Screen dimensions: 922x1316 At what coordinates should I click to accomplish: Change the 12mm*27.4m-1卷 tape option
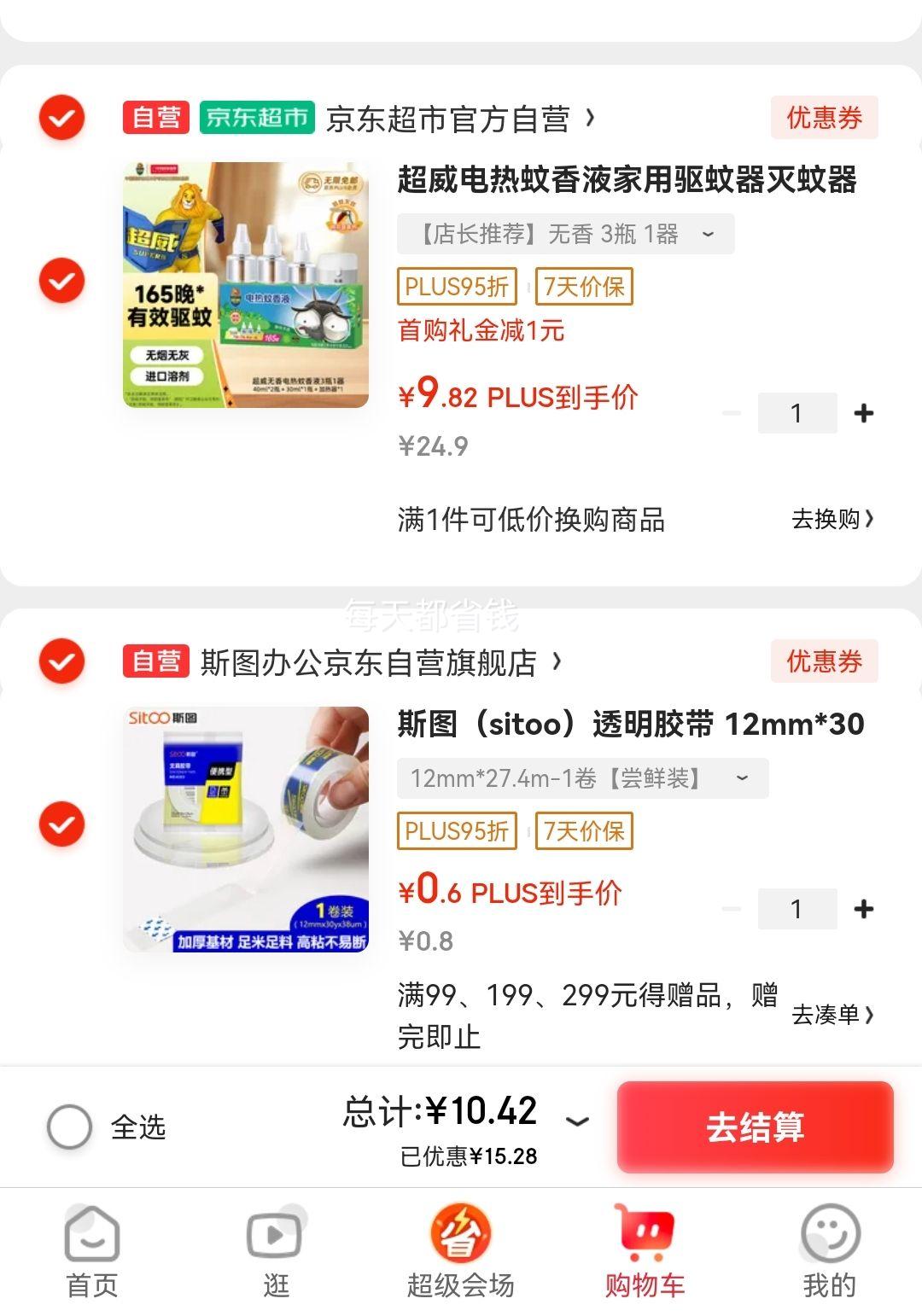(582, 778)
